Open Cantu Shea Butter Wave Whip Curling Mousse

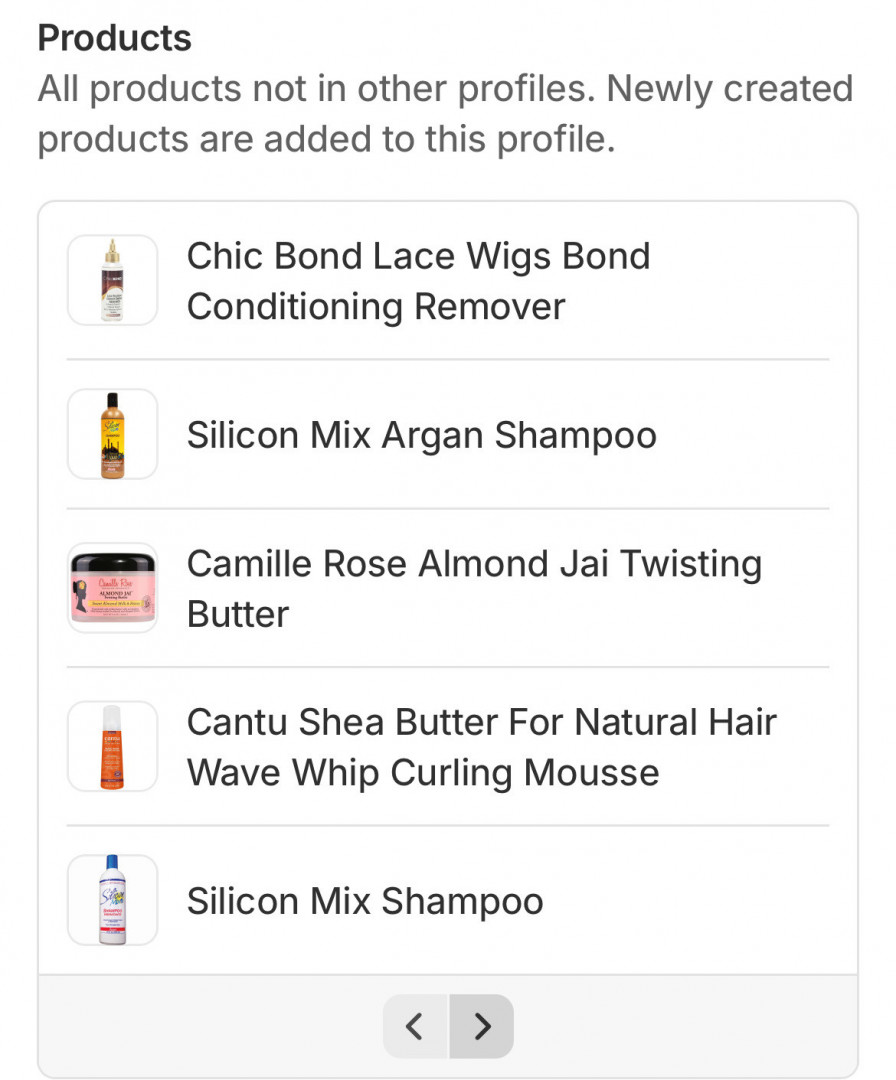tap(481, 747)
